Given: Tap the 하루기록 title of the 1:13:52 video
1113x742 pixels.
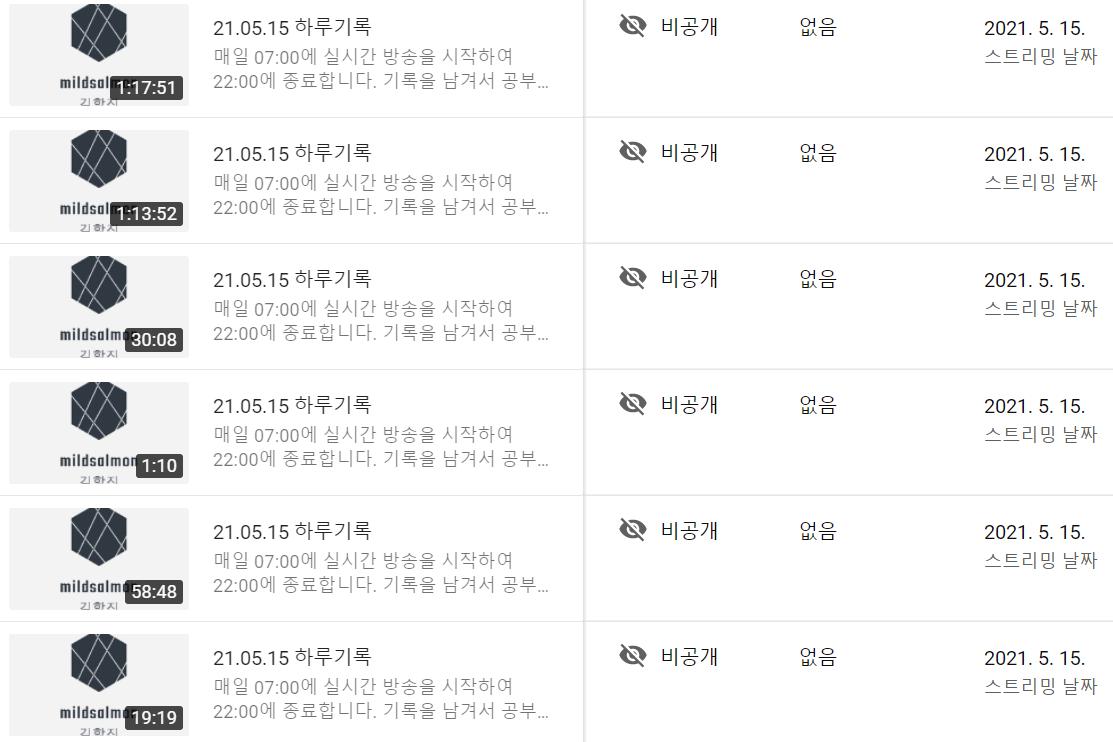Looking at the screenshot, I should pos(292,153).
